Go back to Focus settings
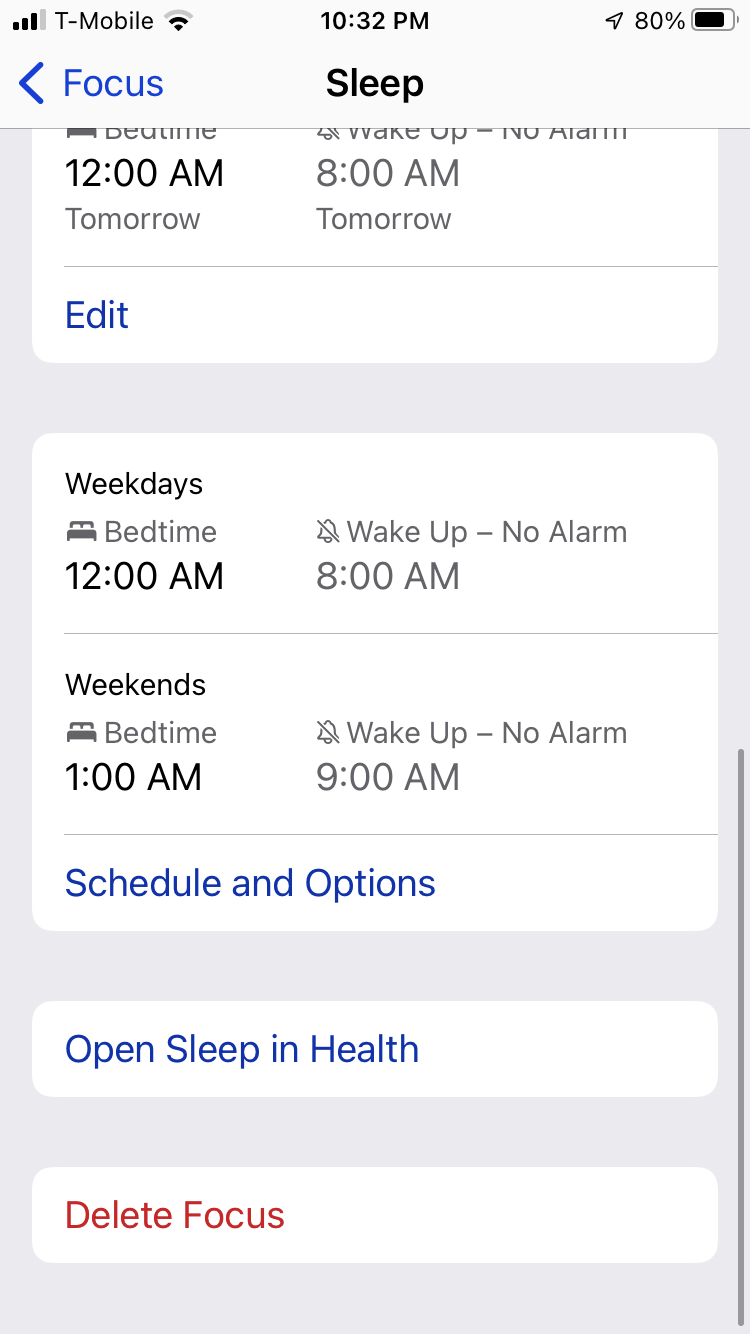 pyautogui.click(x=91, y=83)
